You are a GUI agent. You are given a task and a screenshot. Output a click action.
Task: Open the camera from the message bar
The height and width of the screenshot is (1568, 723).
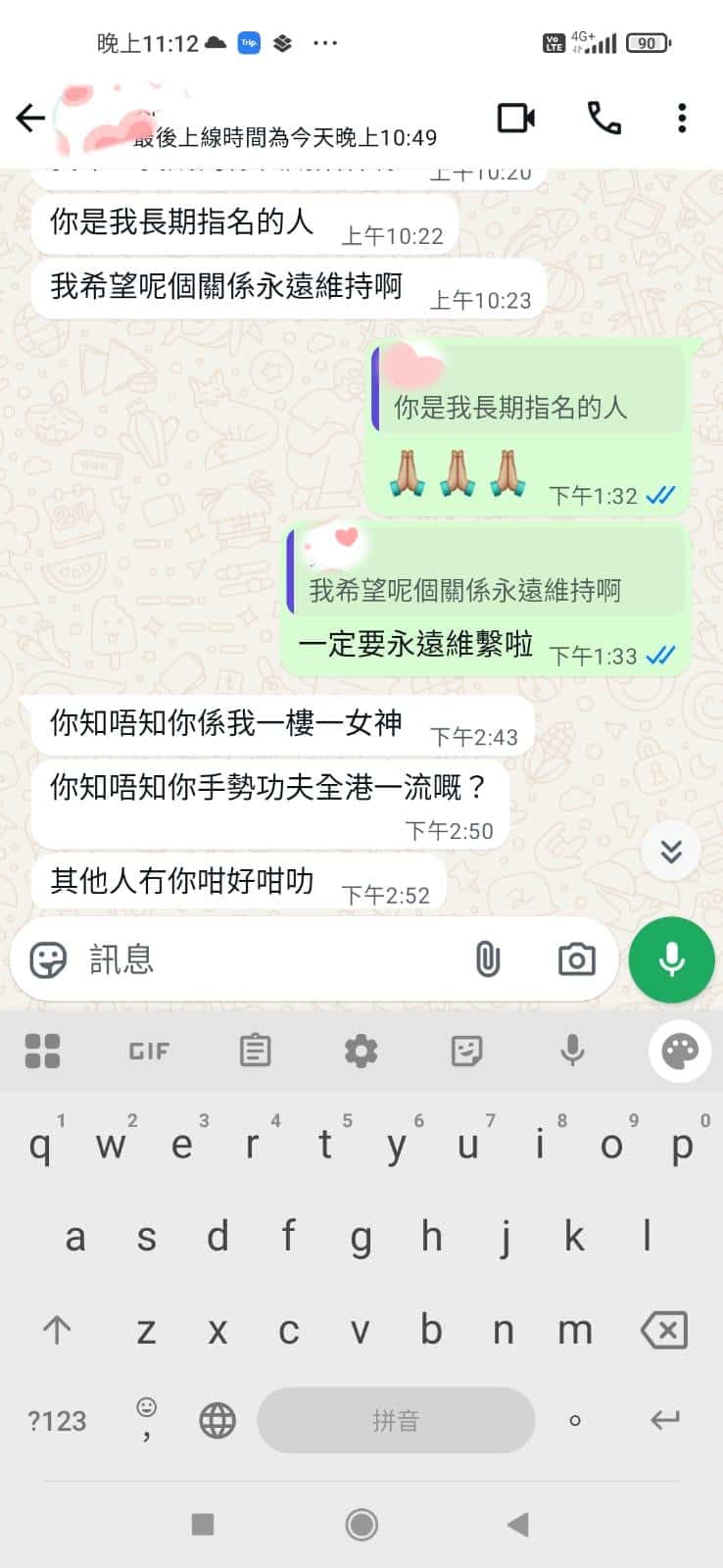click(576, 959)
